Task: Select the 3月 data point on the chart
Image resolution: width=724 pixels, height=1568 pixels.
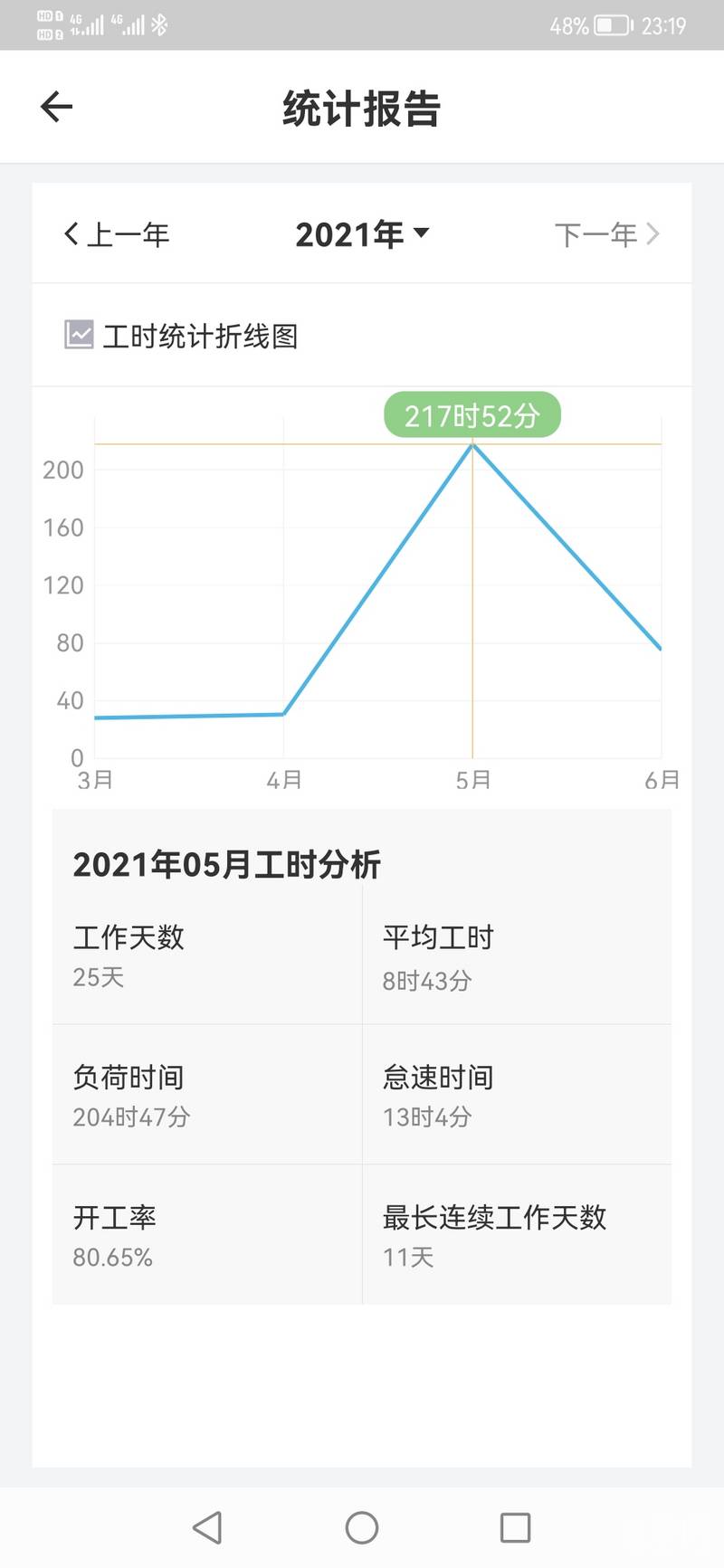Action: coord(96,717)
